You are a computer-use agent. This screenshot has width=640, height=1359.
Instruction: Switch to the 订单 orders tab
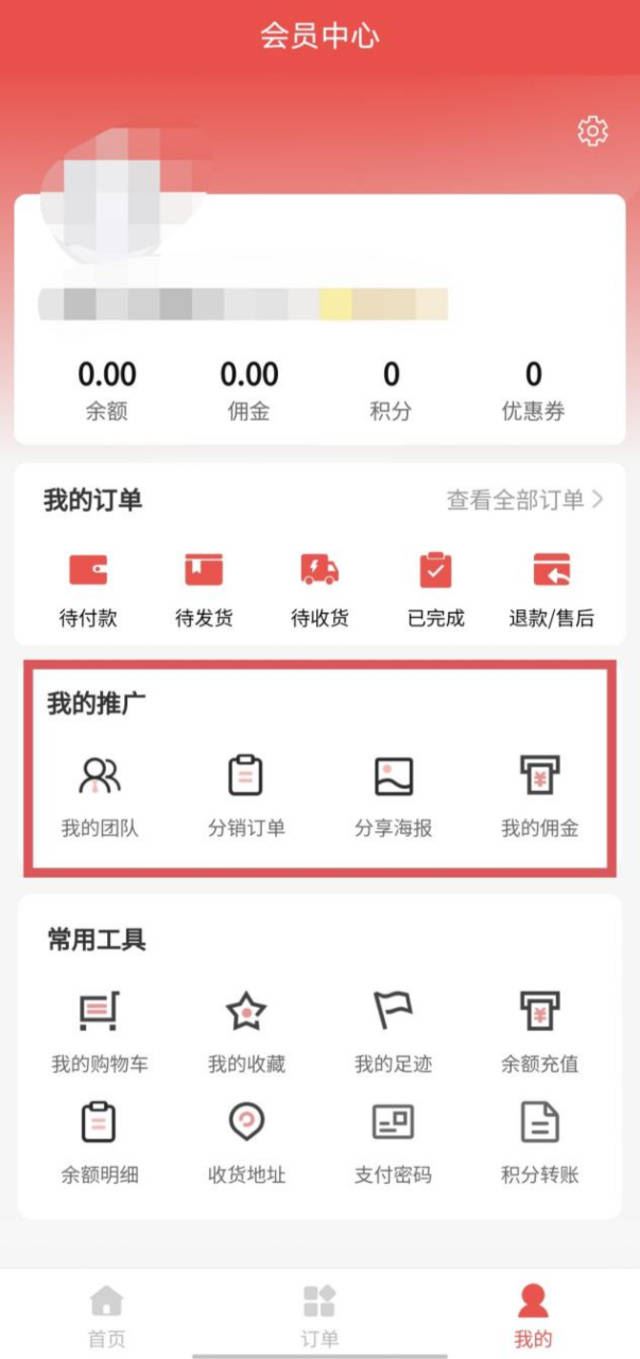tap(320, 1316)
